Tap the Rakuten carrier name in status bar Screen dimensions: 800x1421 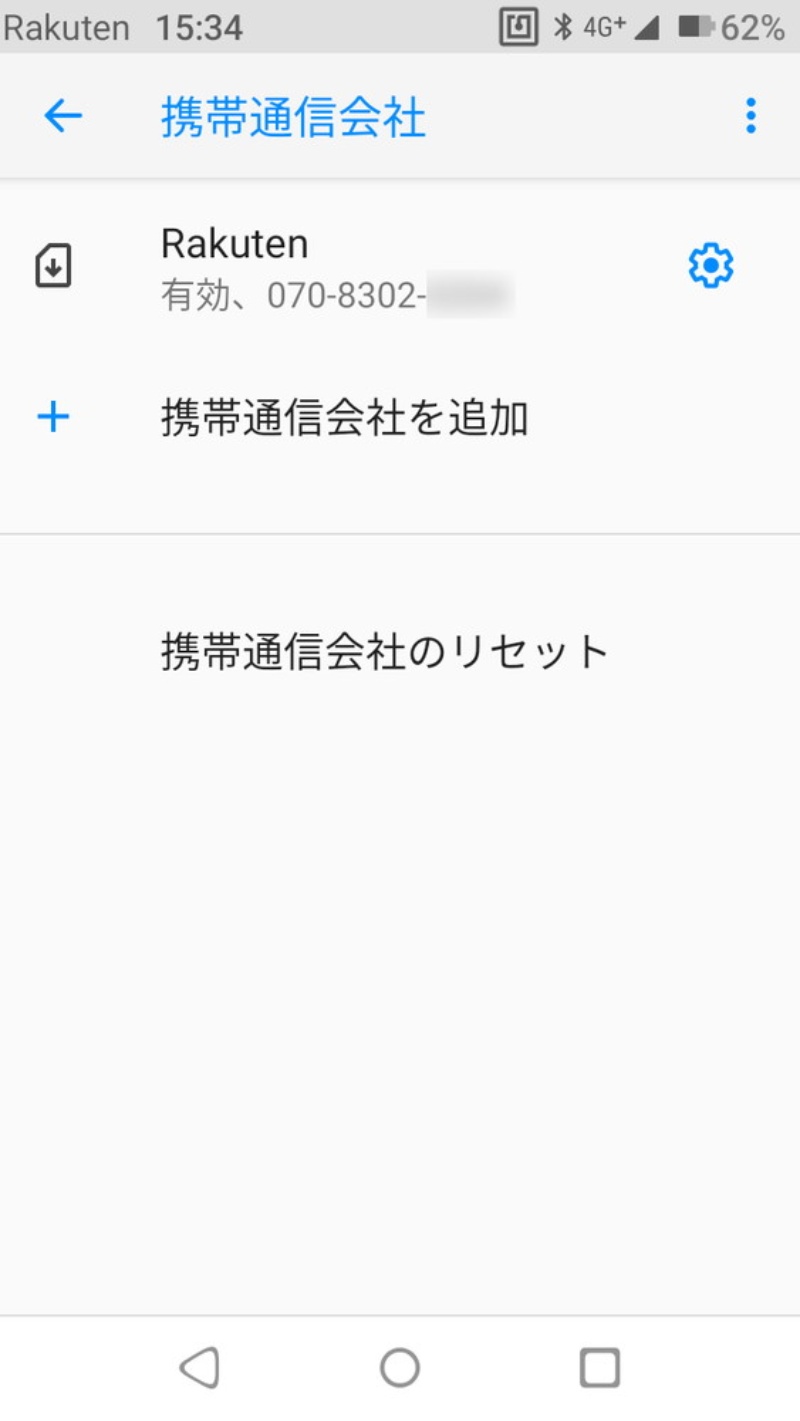pos(65,27)
